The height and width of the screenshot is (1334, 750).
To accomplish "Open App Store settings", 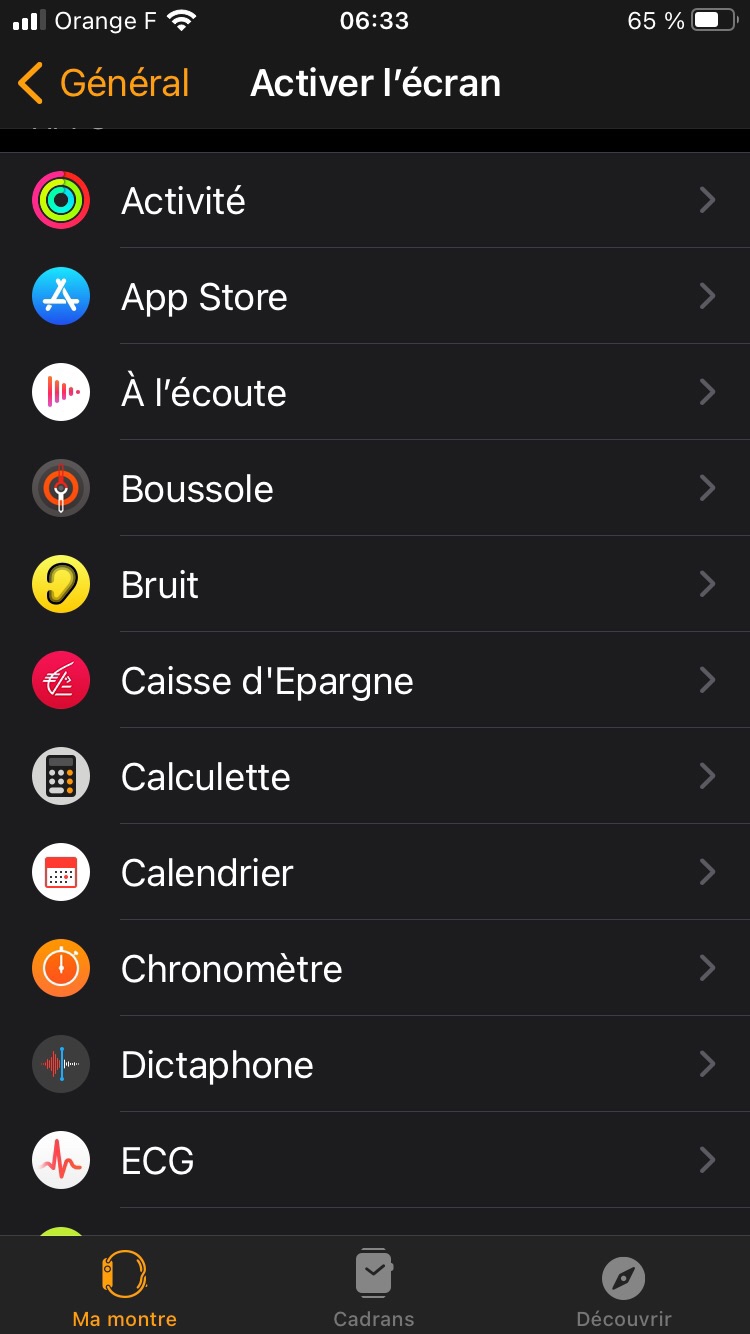I will (x=375, y=297).
